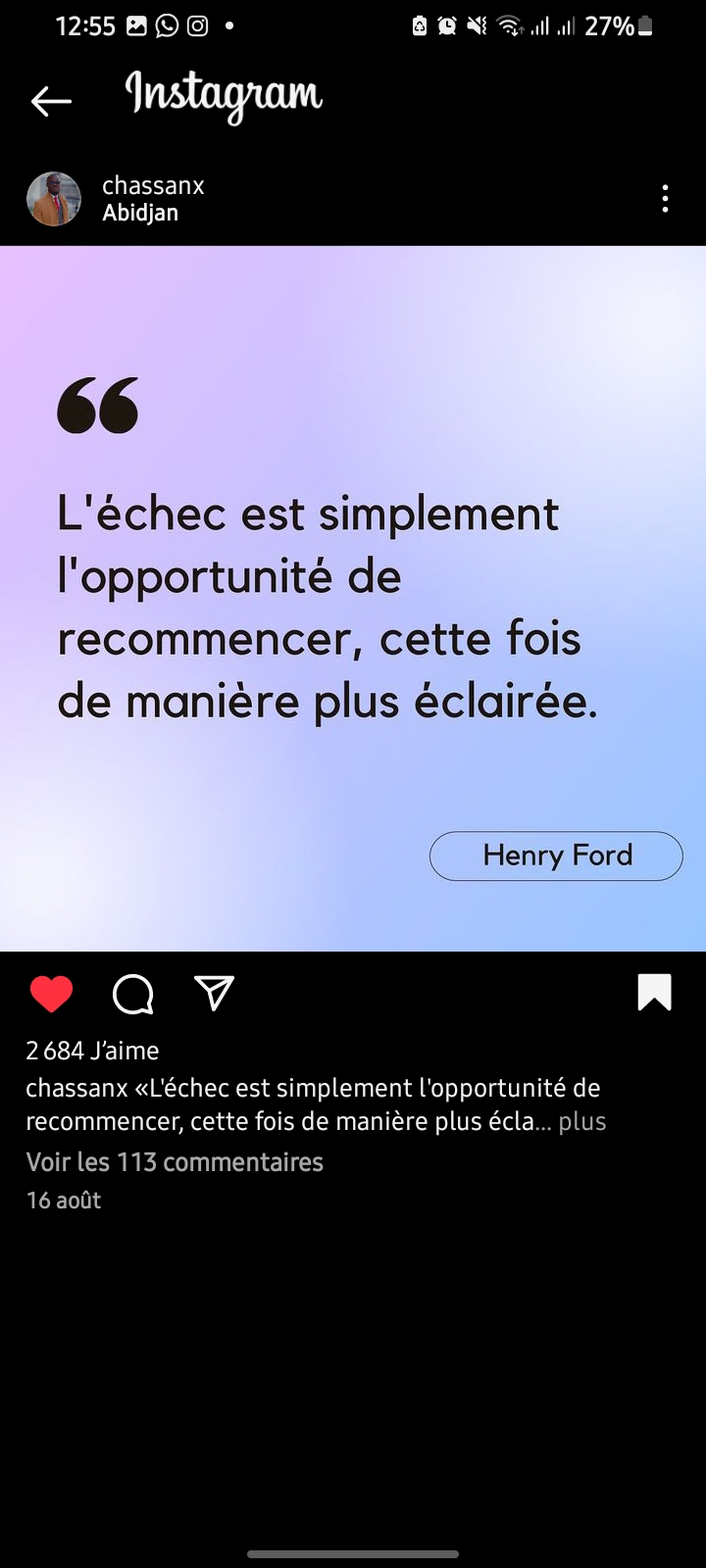Open the chassanx username link
706x1568 pixels.
coord(153,185)
